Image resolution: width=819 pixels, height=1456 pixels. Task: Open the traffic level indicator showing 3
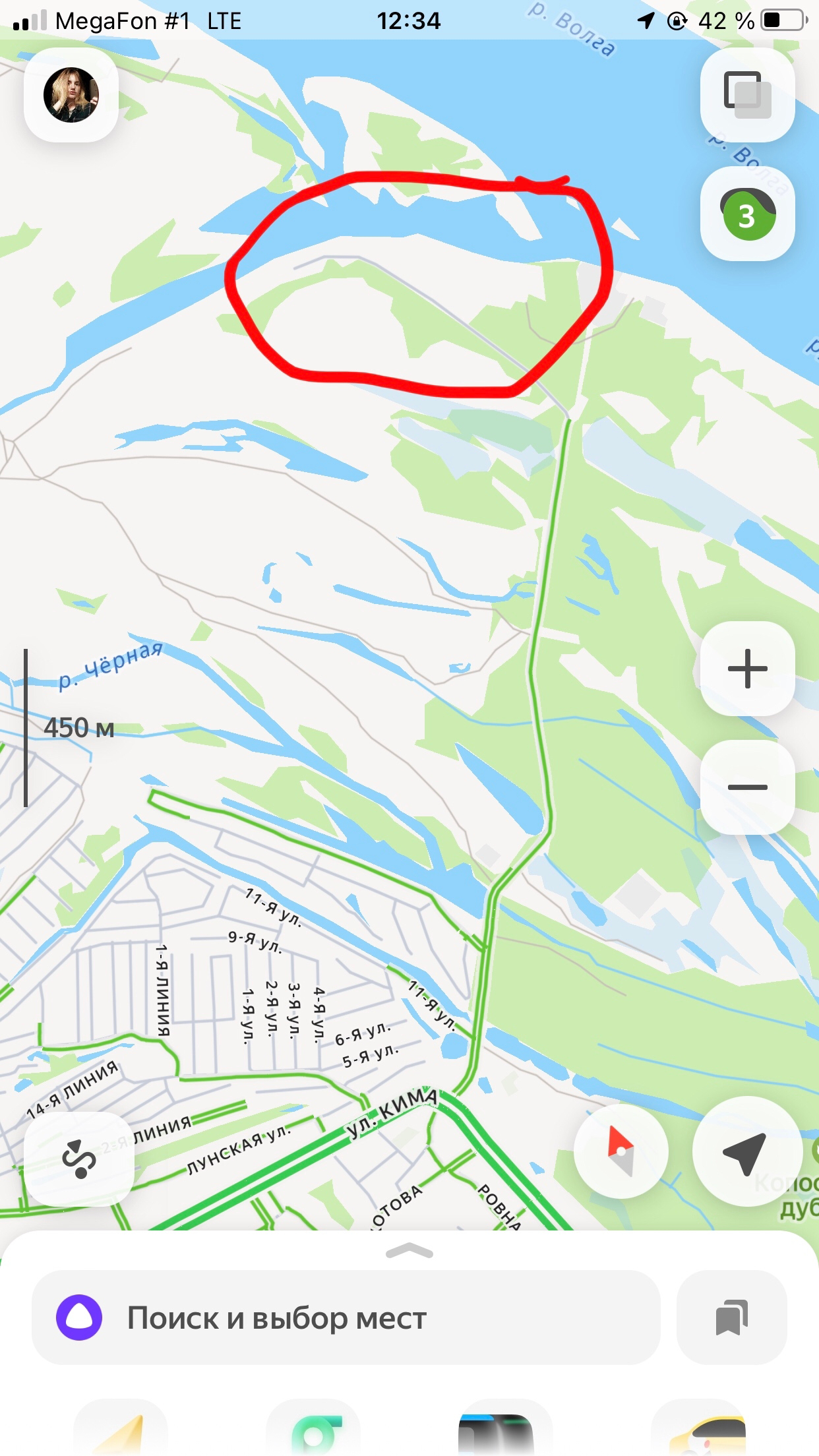pyautogui.click(x=747, y=214)
